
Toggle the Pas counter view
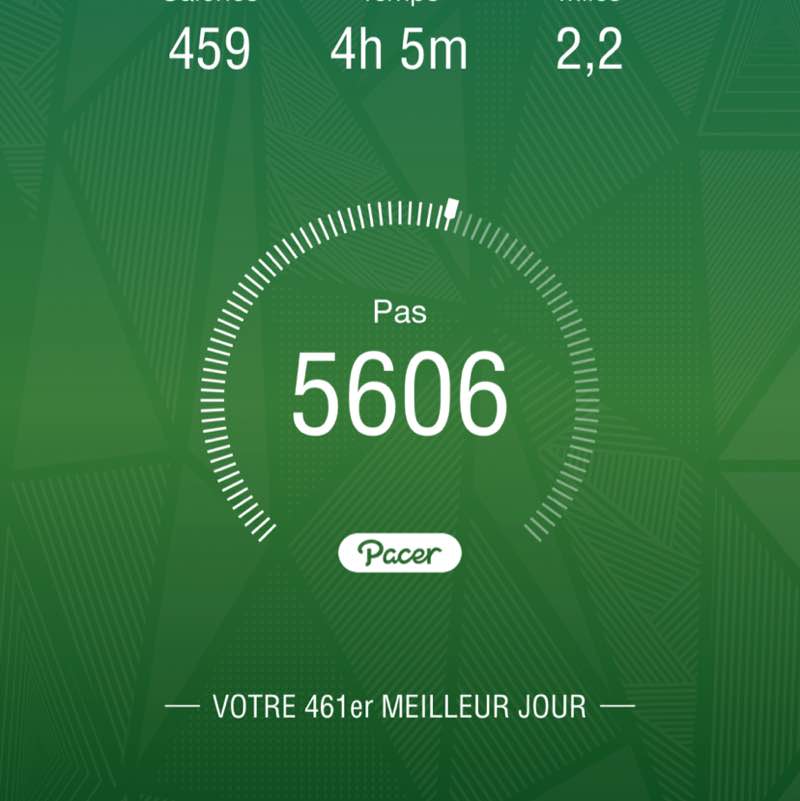pyautogui.click(x=399, y=390)
